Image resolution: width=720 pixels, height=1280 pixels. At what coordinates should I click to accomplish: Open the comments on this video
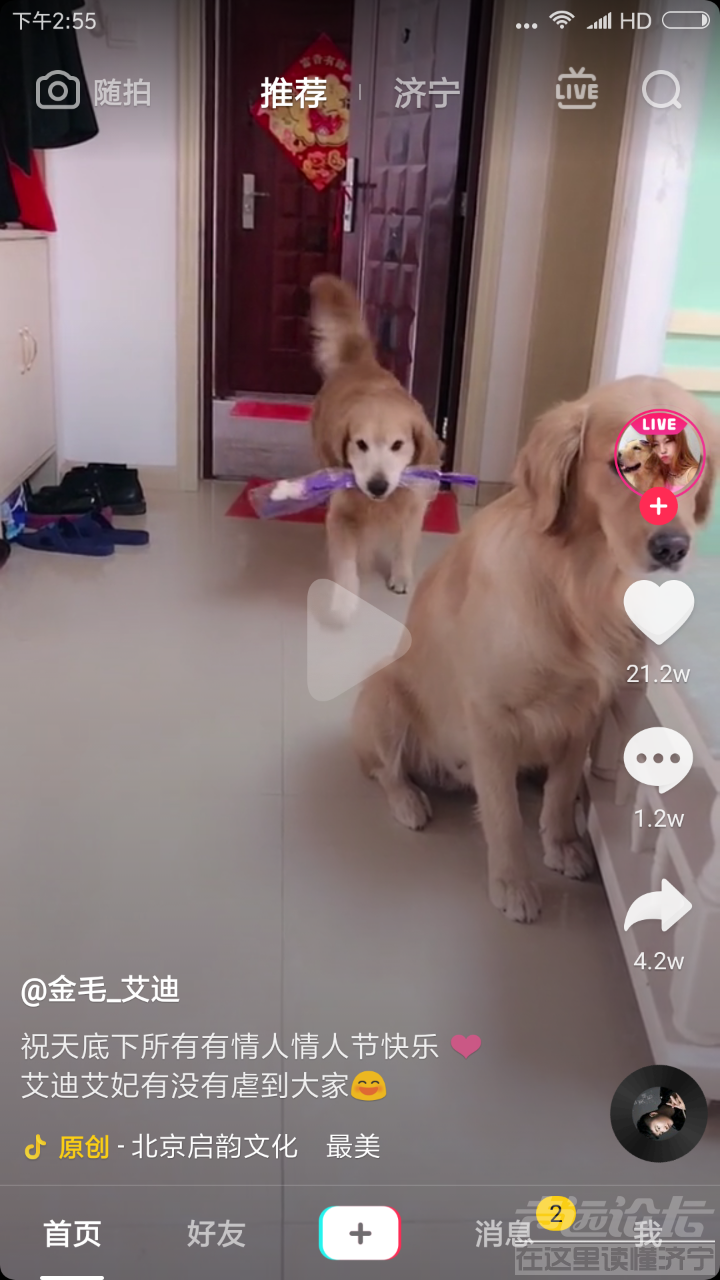pos(658,760)
